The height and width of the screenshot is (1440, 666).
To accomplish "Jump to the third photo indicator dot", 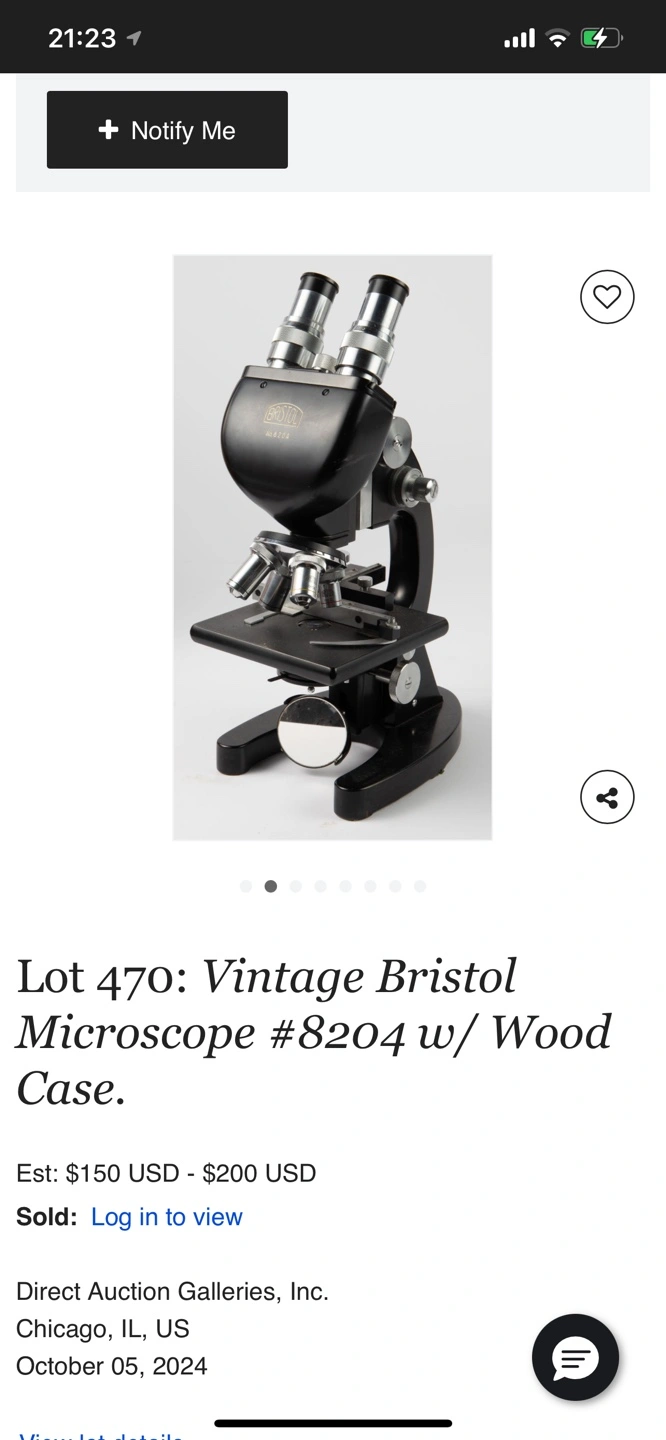I will pyautogui.click(x=295, y=886).
